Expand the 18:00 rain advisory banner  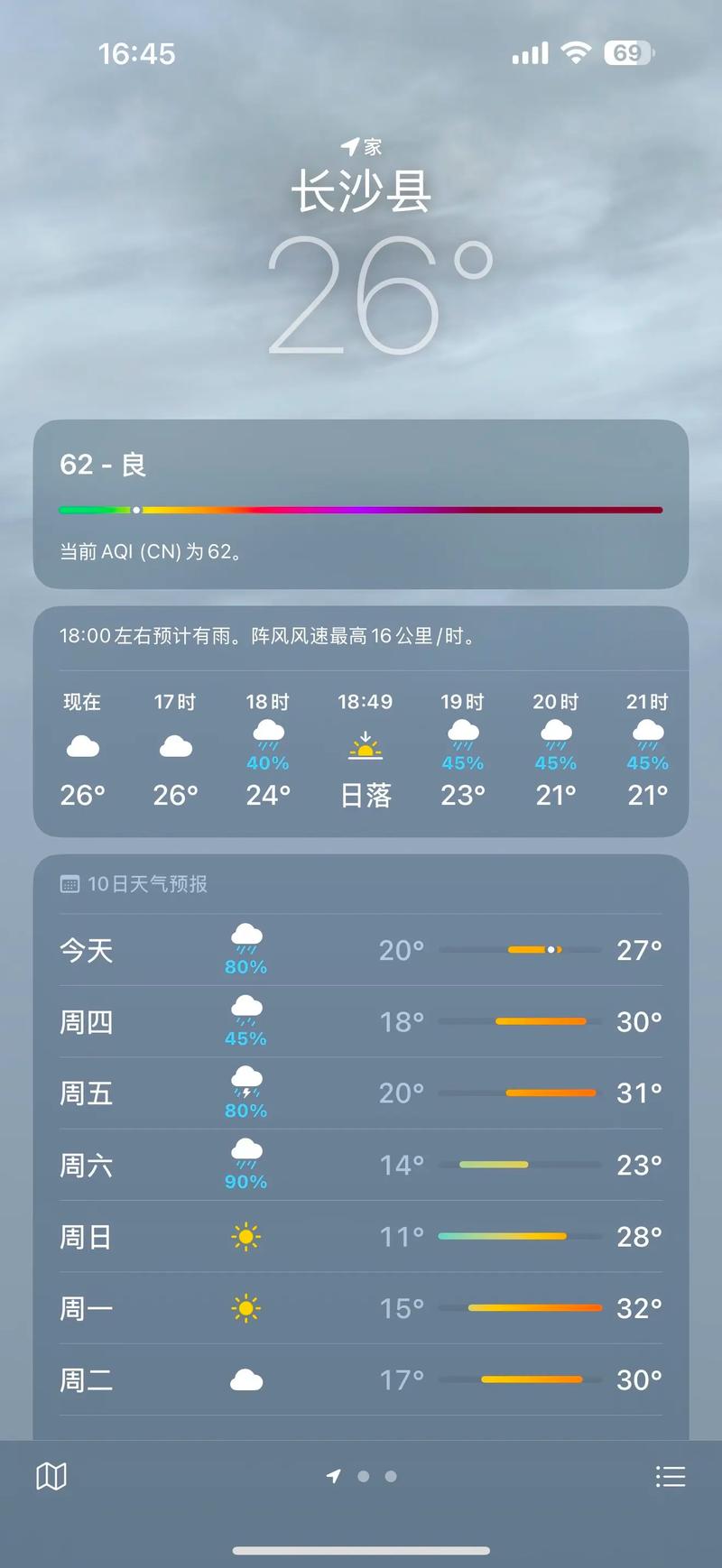tap(361, 635)
